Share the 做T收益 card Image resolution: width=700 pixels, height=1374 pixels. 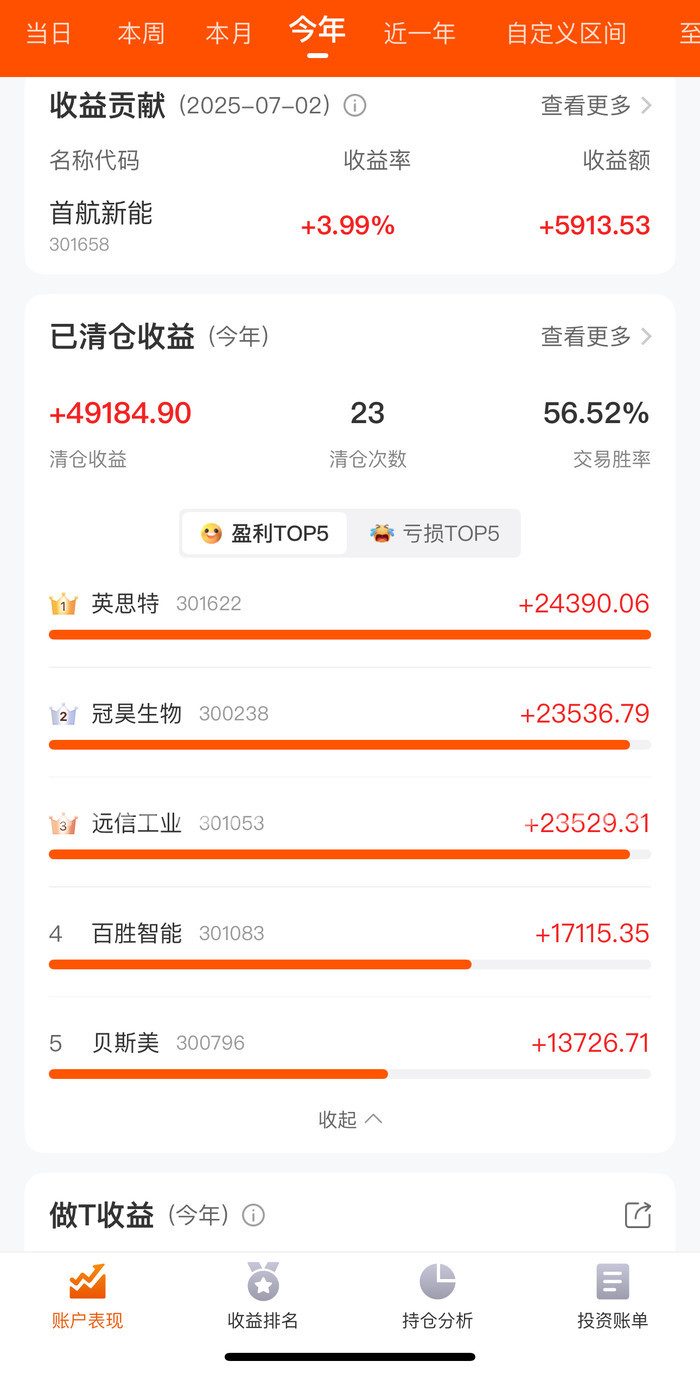pyautogui.click(x=638, y=1215)
